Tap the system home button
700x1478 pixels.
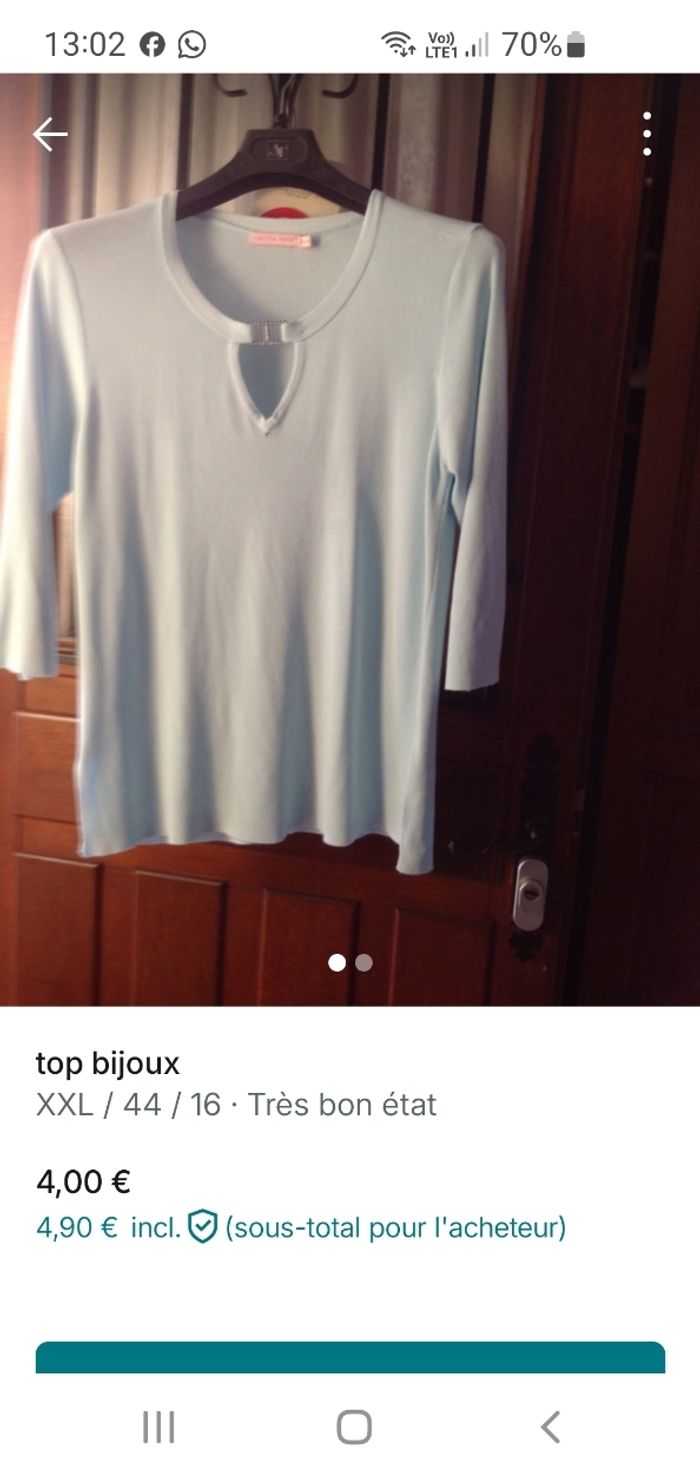coord(354,1427)
